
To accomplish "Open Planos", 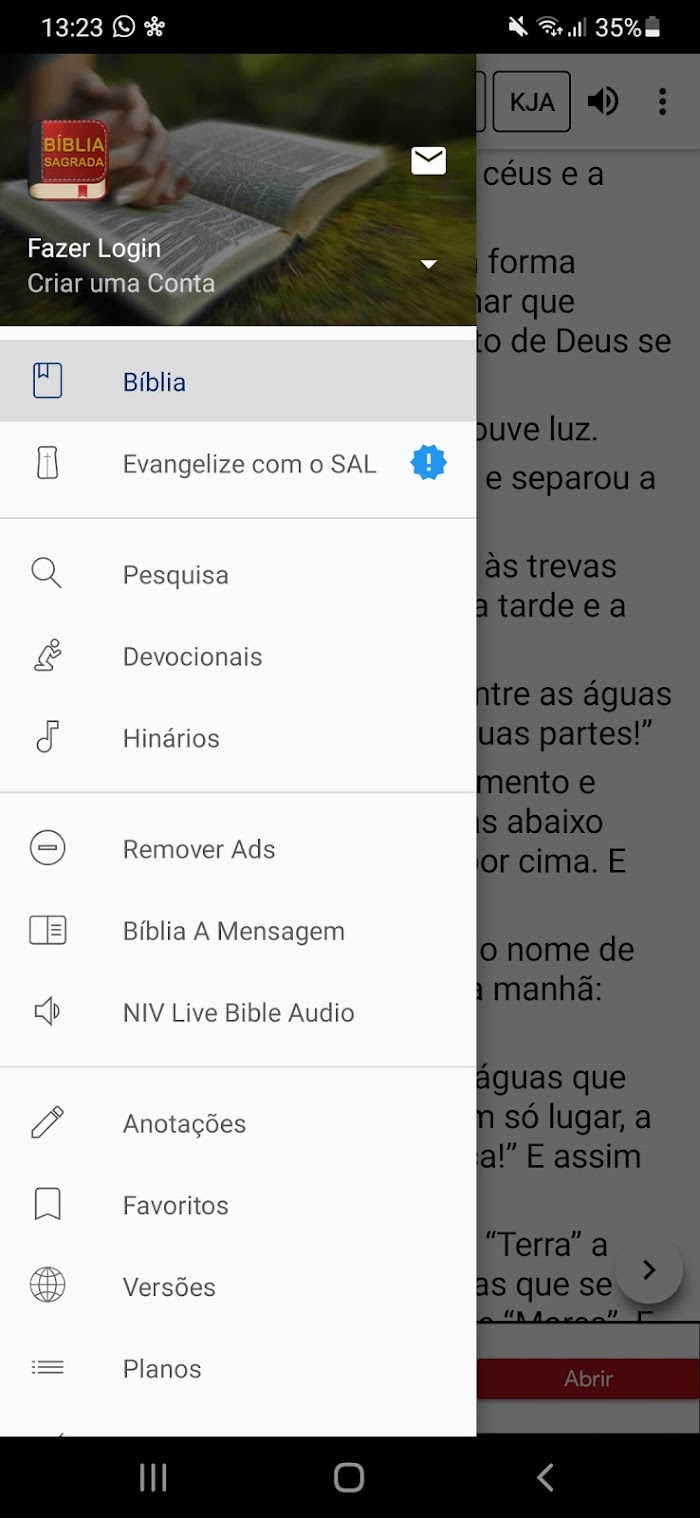I will pyautogui.click(x=238, y=1368).
